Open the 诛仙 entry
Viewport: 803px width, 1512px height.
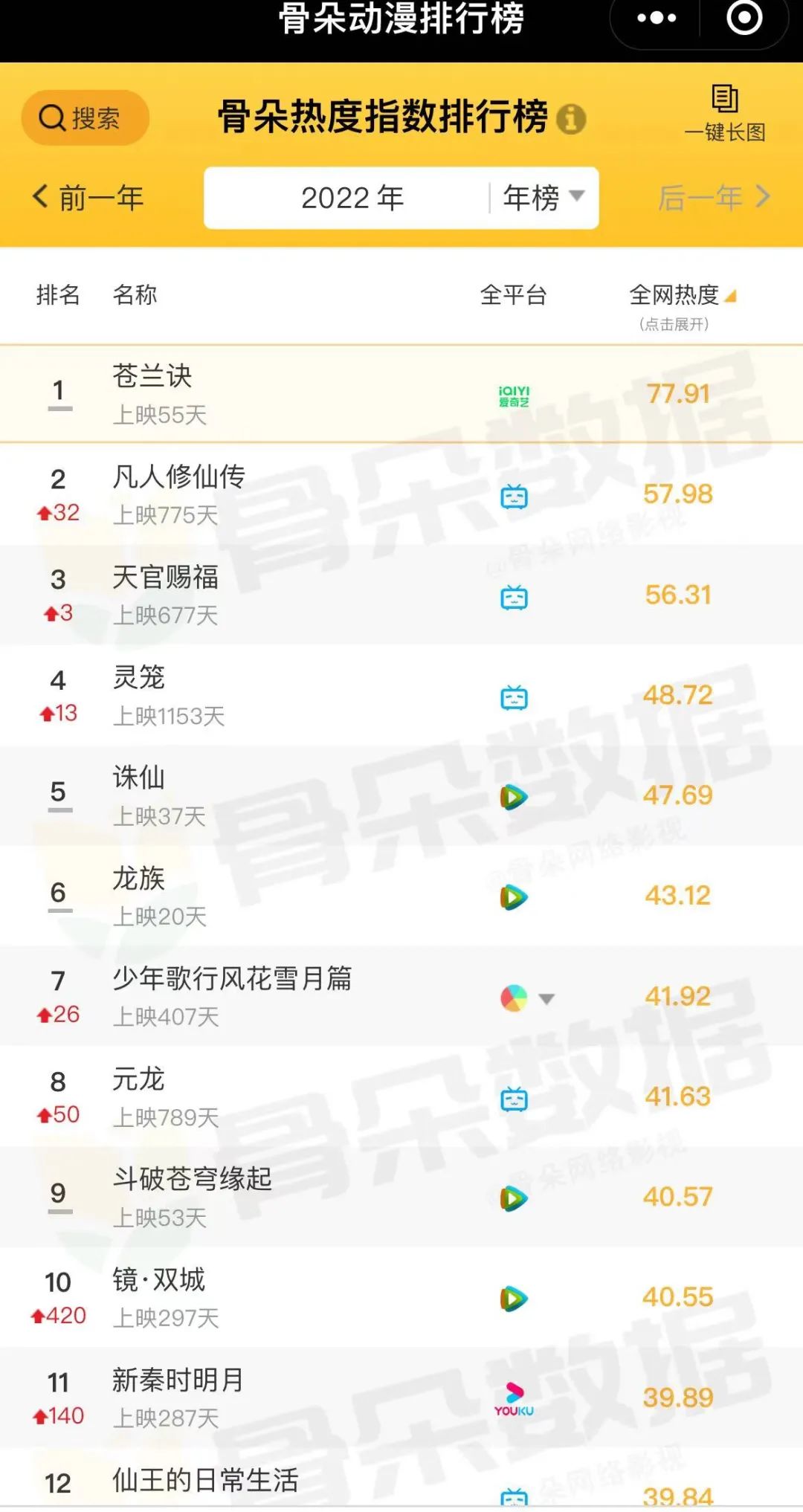click(x=401, y=795)
